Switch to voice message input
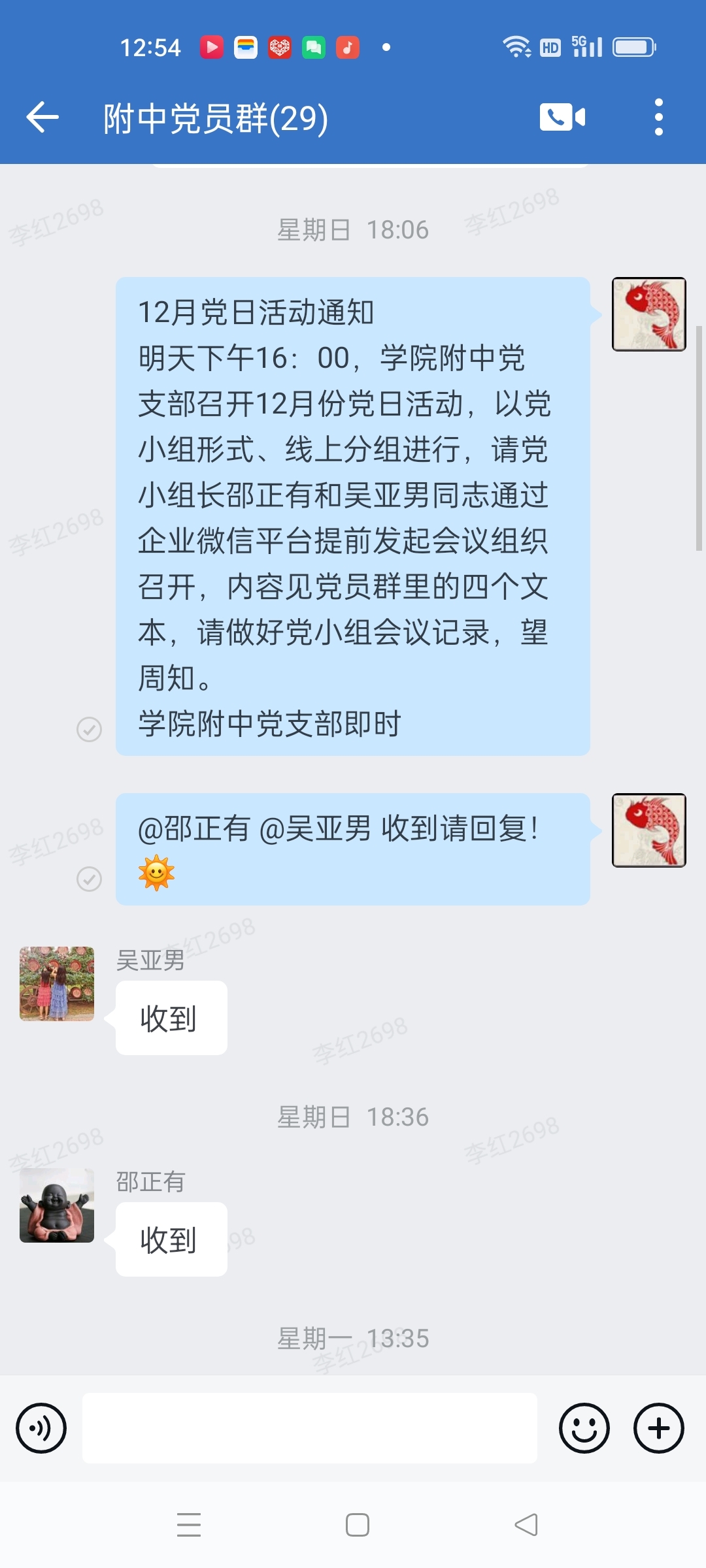Viewport: 706px width, 1568px height. pos(41,1428)
